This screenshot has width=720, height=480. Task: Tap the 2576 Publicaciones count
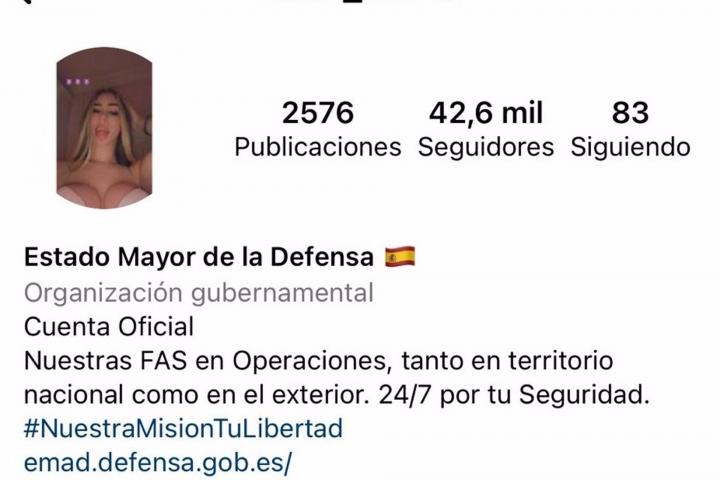[318, 129]
